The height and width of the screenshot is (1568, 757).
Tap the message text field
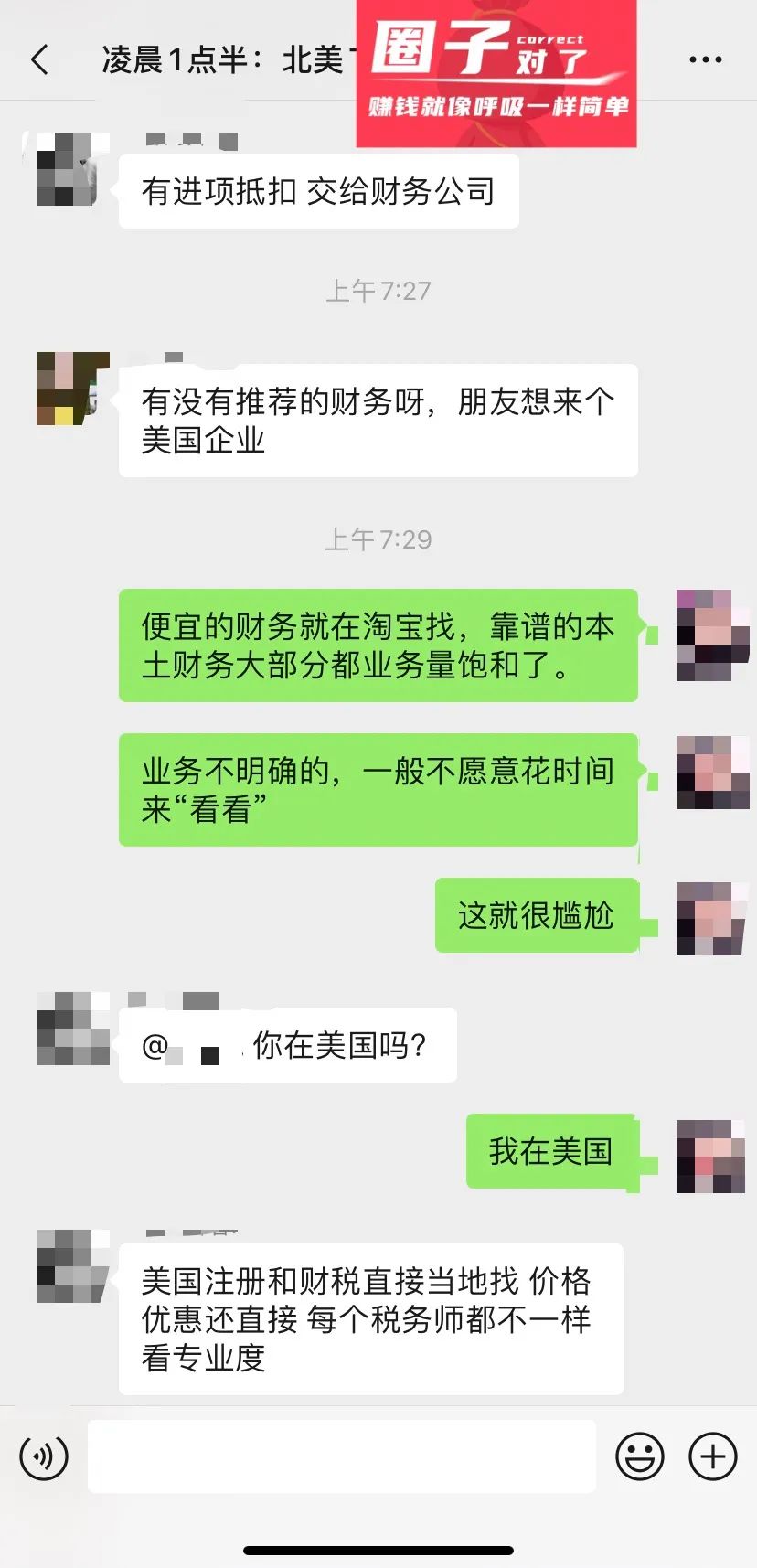(341, 1456)
